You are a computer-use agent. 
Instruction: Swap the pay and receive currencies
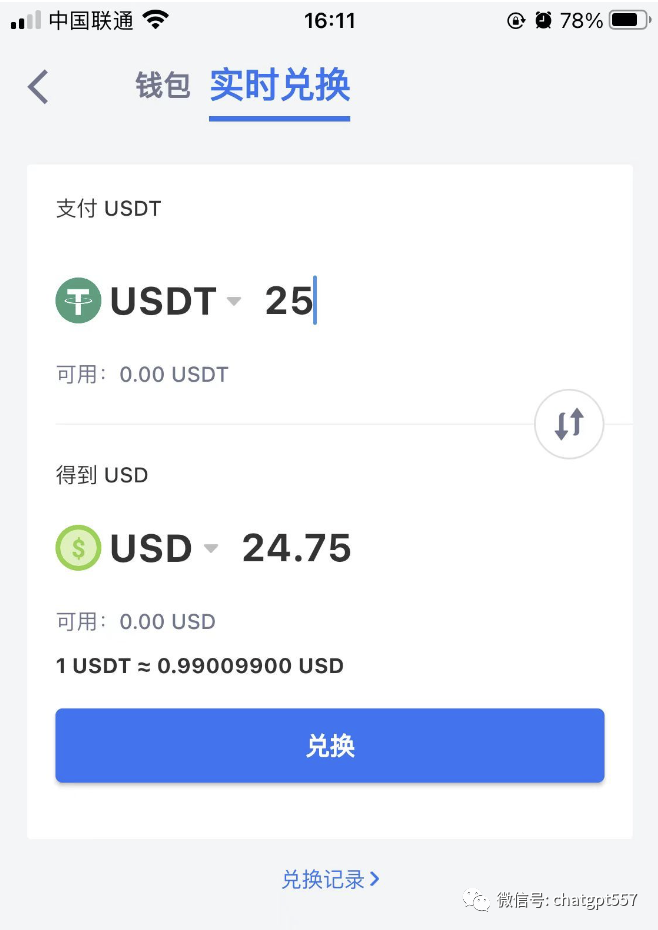(x=569, y=424)
